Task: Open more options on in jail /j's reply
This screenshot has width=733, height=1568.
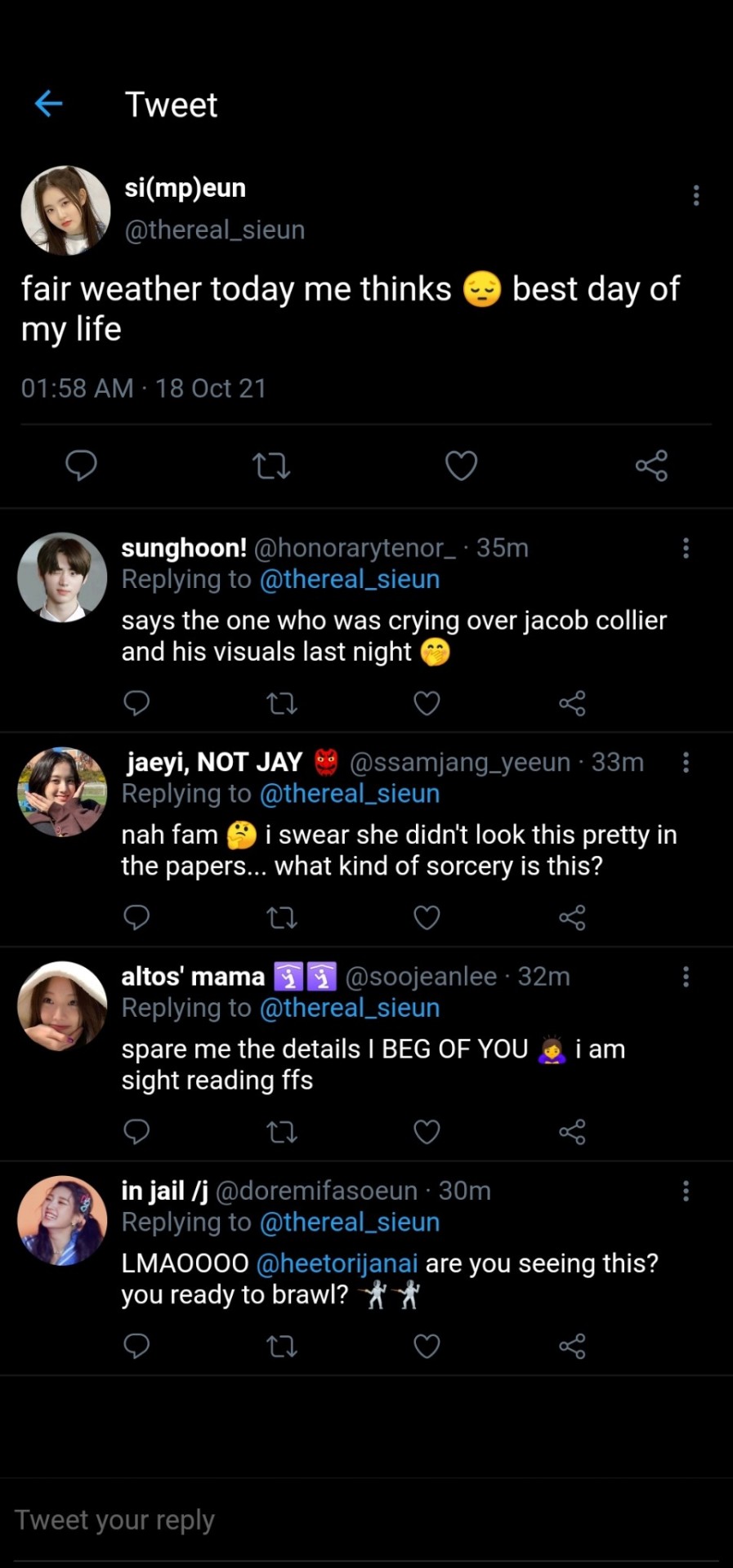Action: point(686,1192)
